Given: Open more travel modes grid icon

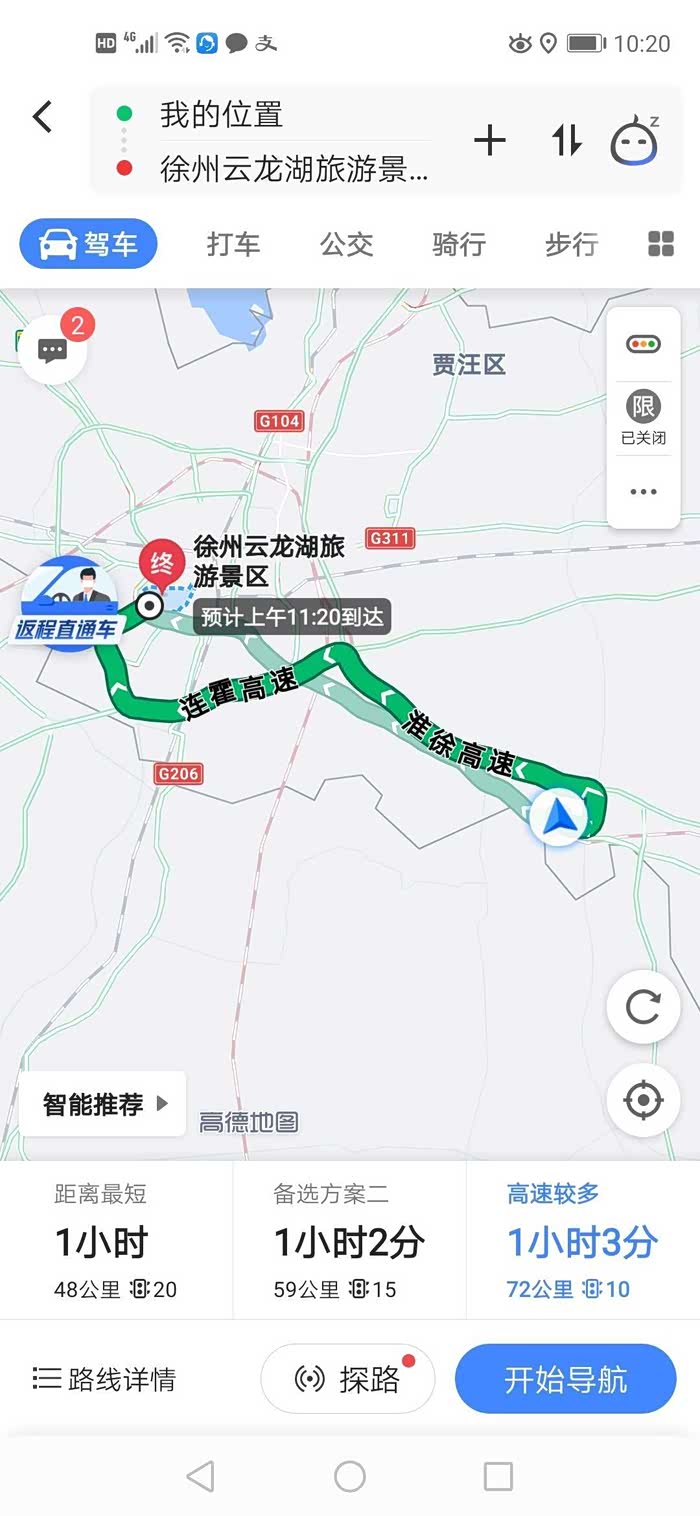Looking at the screenshot, I should tap(661, 244).
